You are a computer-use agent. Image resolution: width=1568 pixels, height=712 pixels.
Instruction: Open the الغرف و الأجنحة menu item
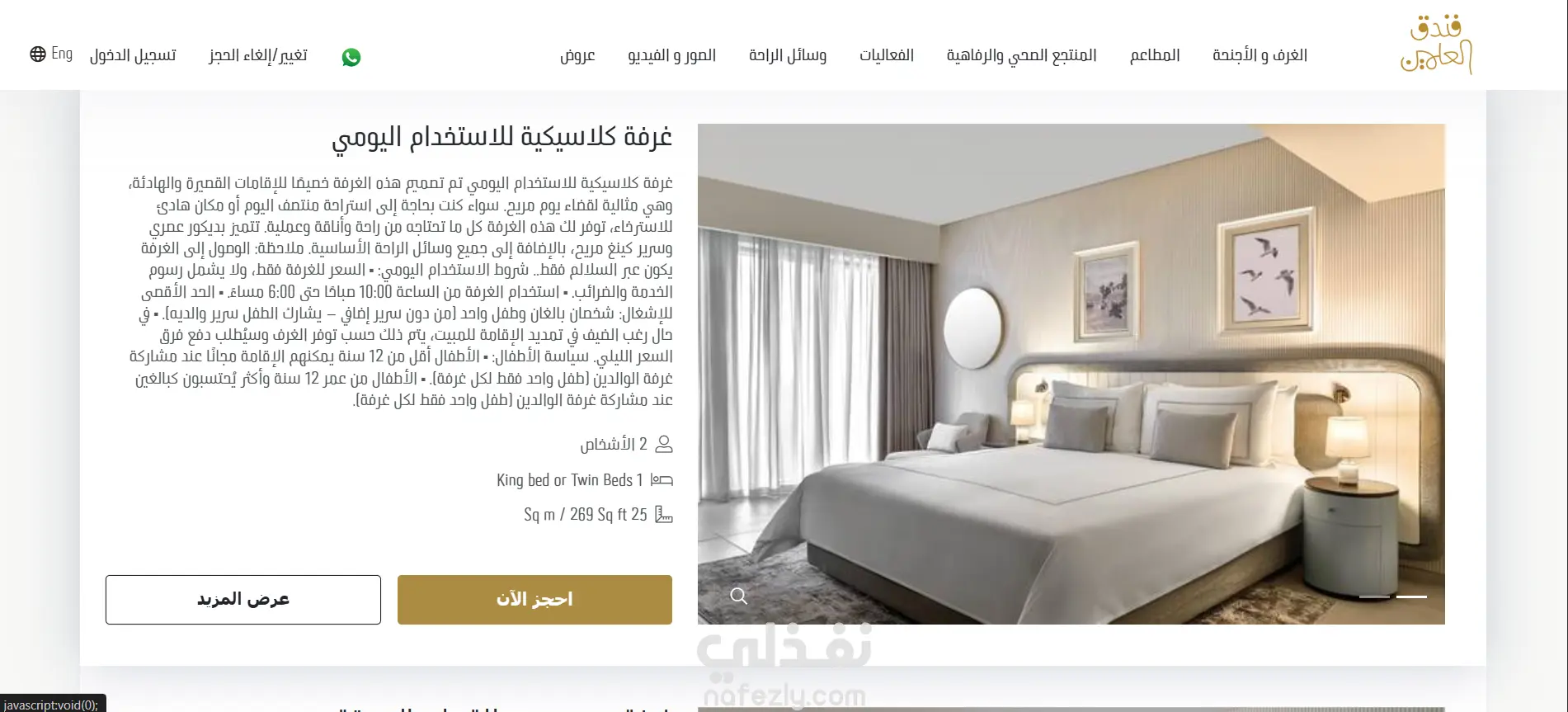(x=1260, y=55)
